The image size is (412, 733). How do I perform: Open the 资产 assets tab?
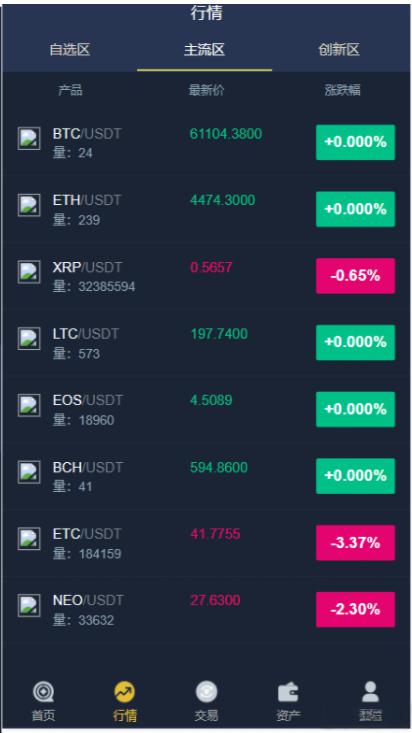pos(288,701)
